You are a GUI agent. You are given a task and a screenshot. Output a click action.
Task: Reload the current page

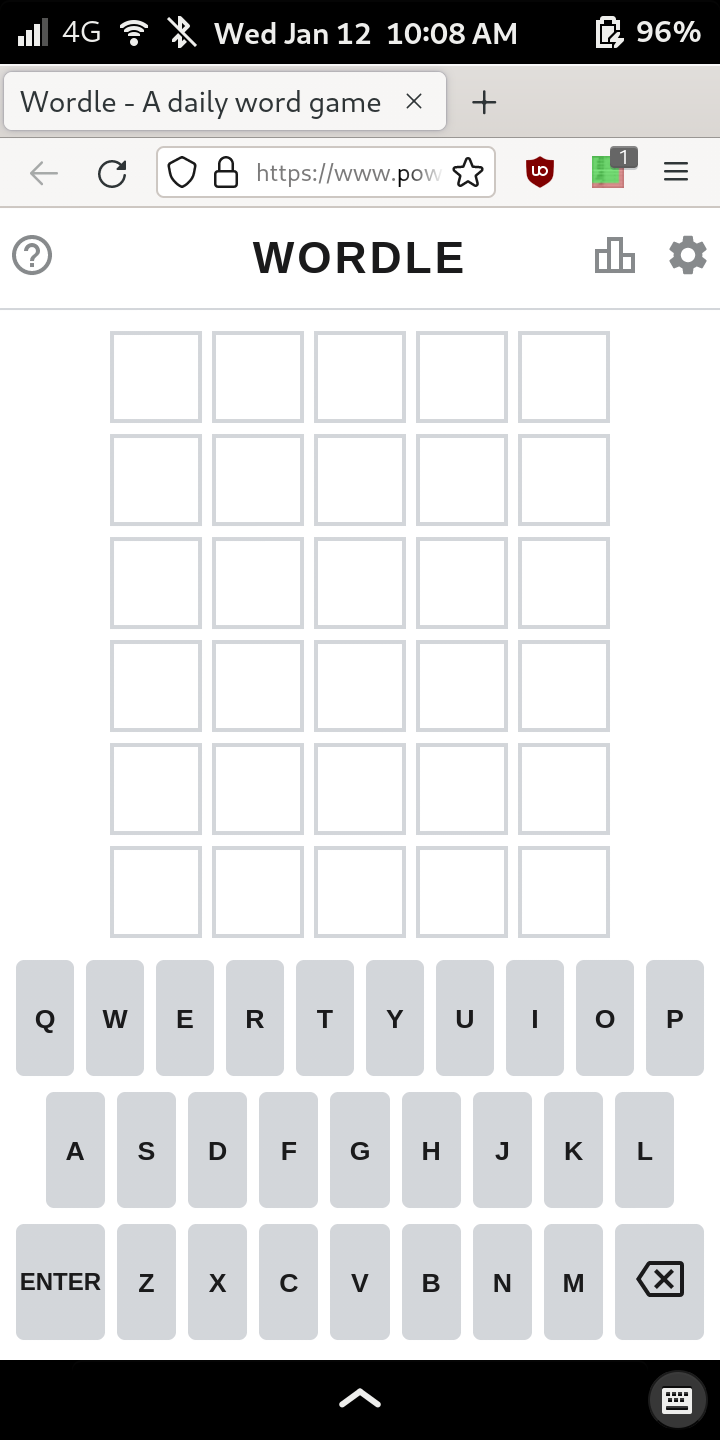pyautogui.click(x=112, y=173)
